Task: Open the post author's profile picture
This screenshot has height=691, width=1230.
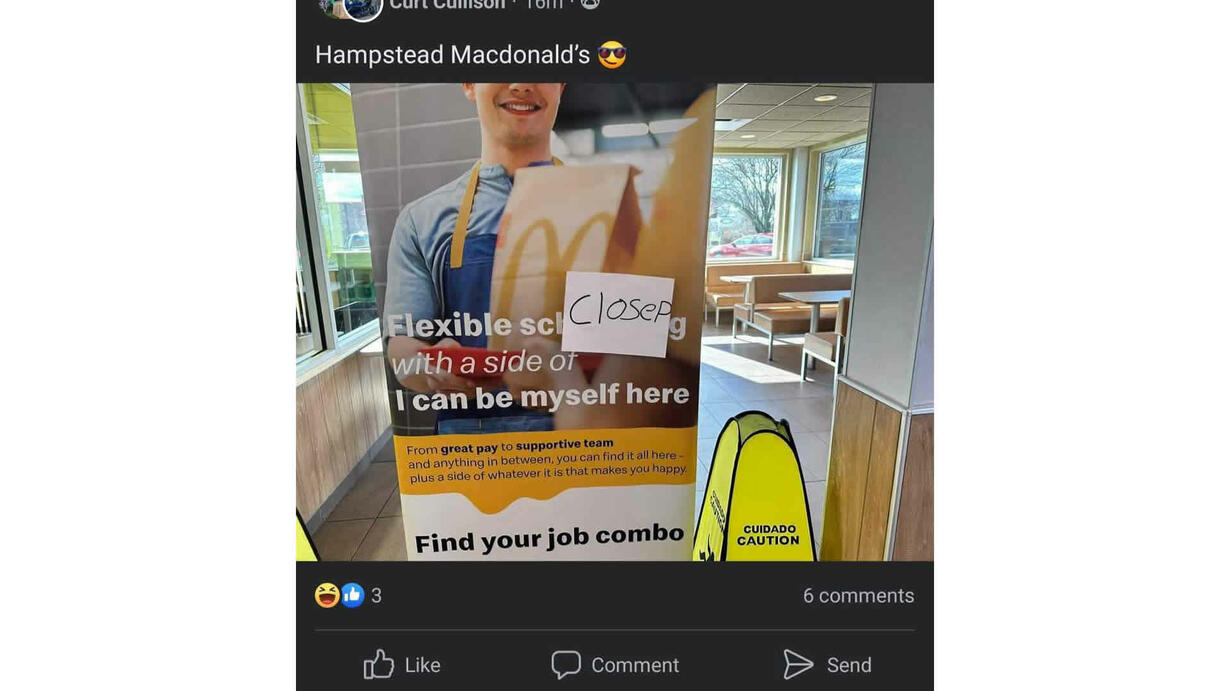Action: coord(362,6)
